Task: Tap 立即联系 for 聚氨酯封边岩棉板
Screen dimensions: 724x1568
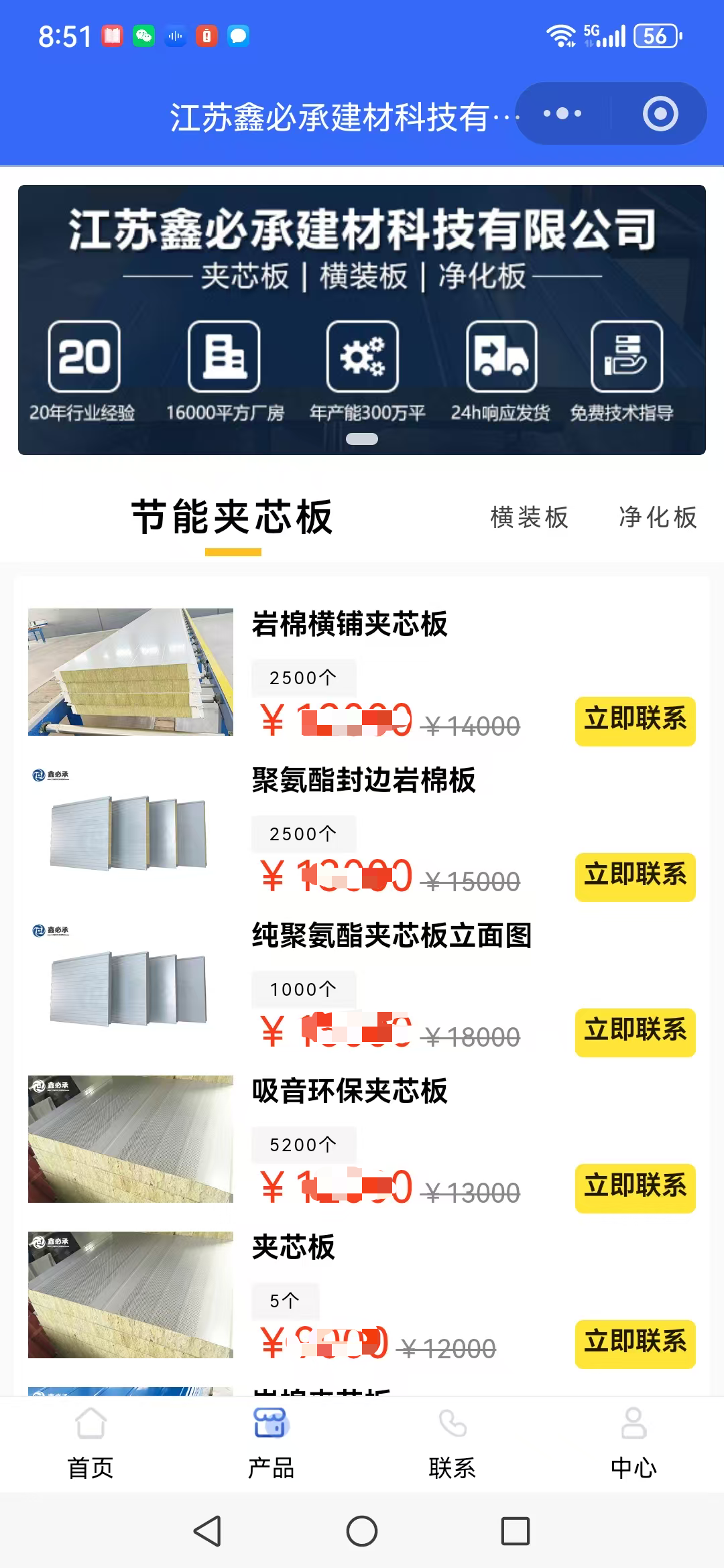Action: [x=635, y=876]
